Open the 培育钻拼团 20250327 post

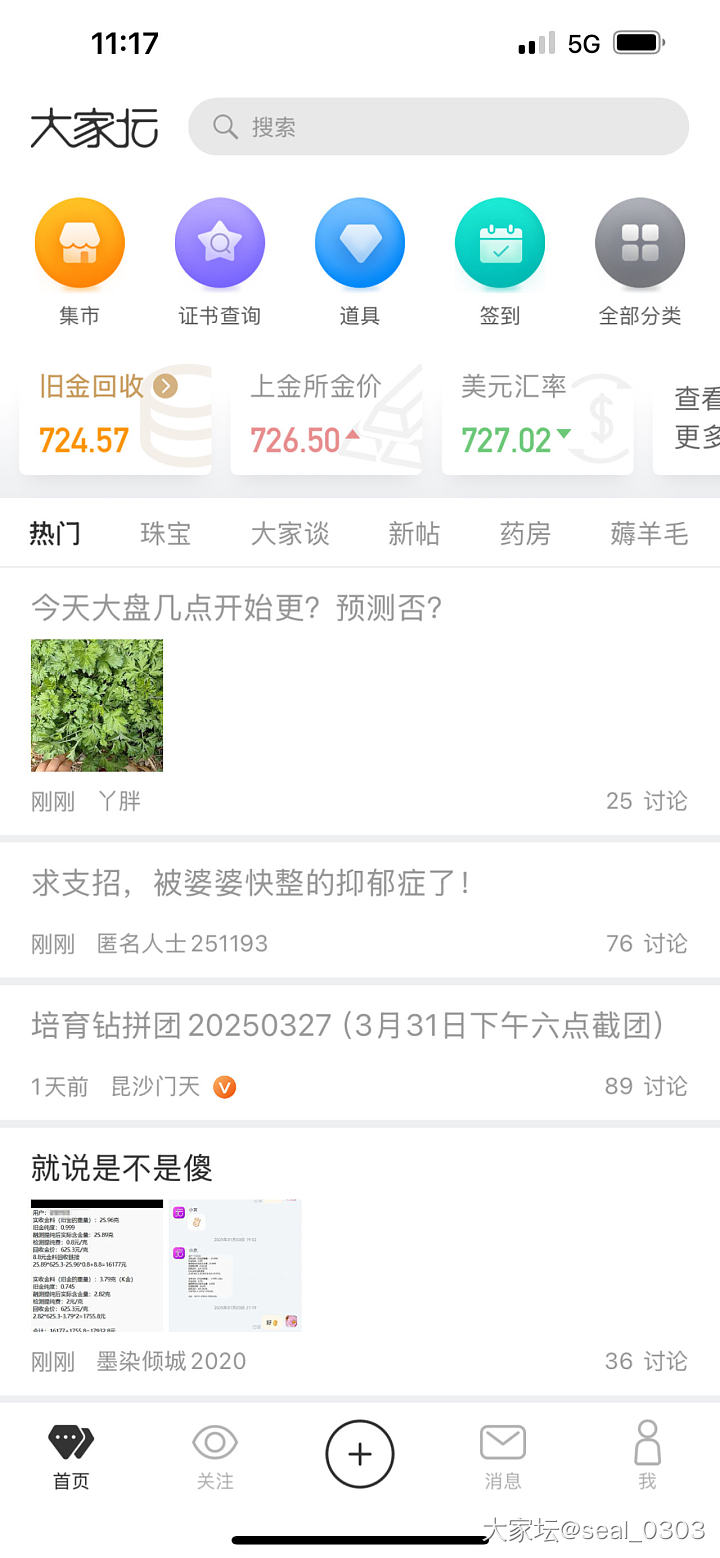point(348,1025)
